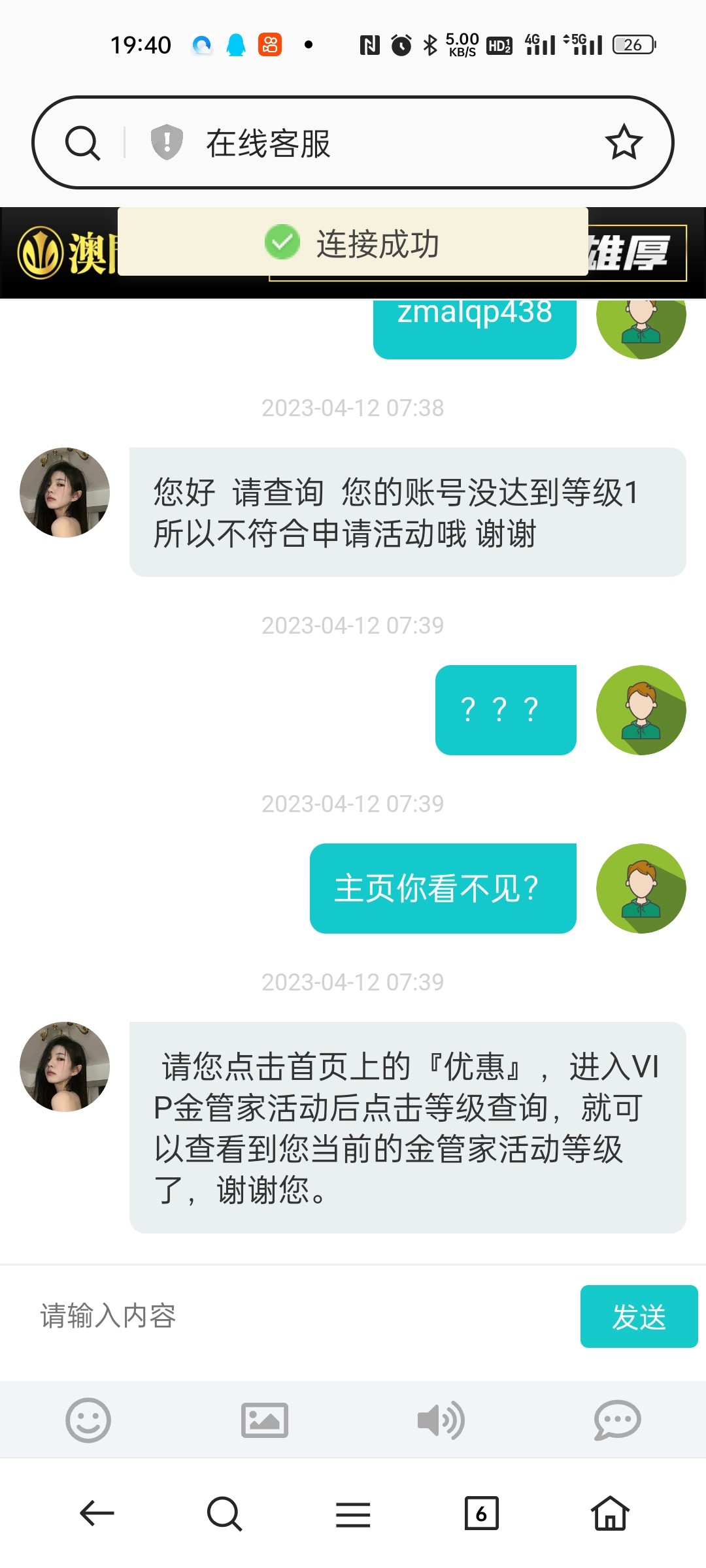
Task: Dismiss the 连接成功 success toast
Action: click(353, 245)
